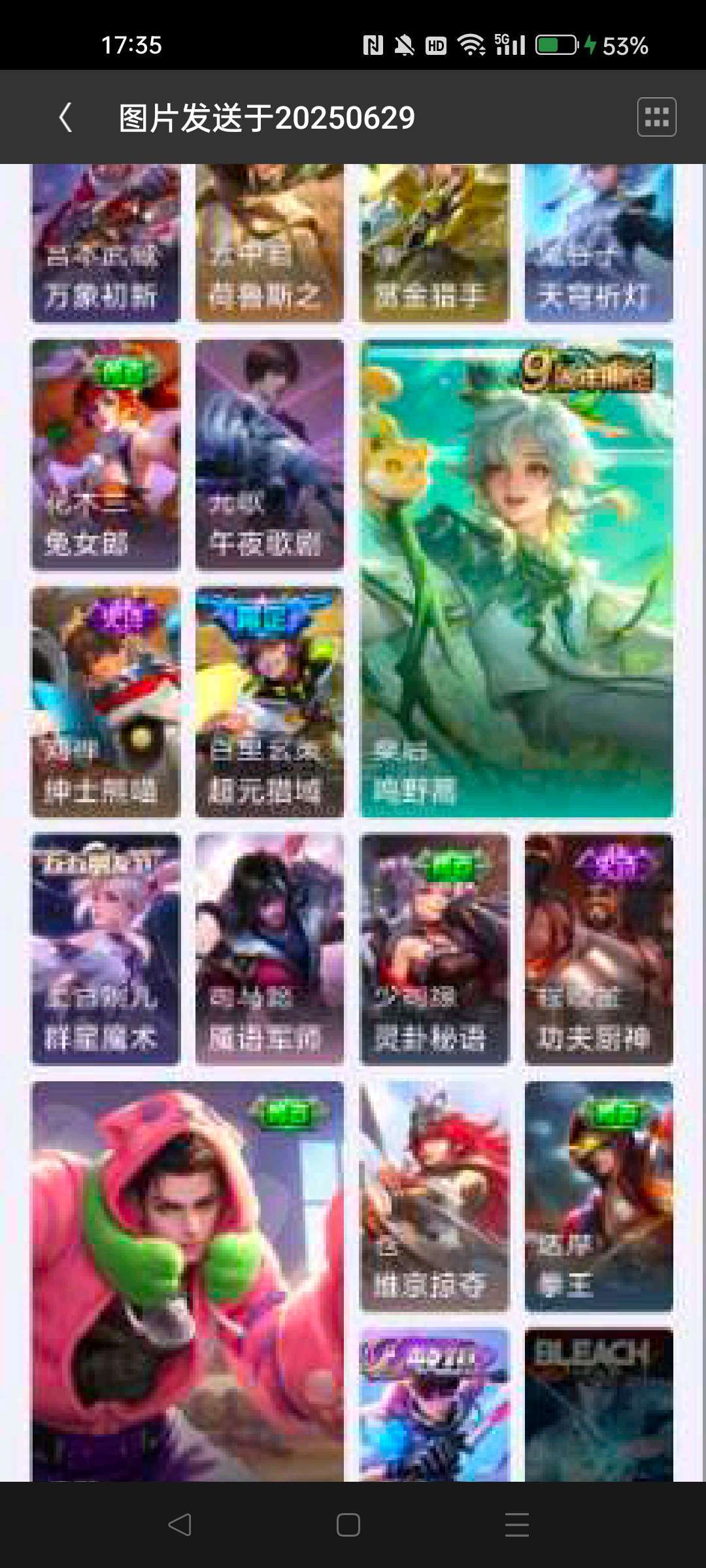Tap the system back button
The image size is (706, 1568).
click(180, 1525)
